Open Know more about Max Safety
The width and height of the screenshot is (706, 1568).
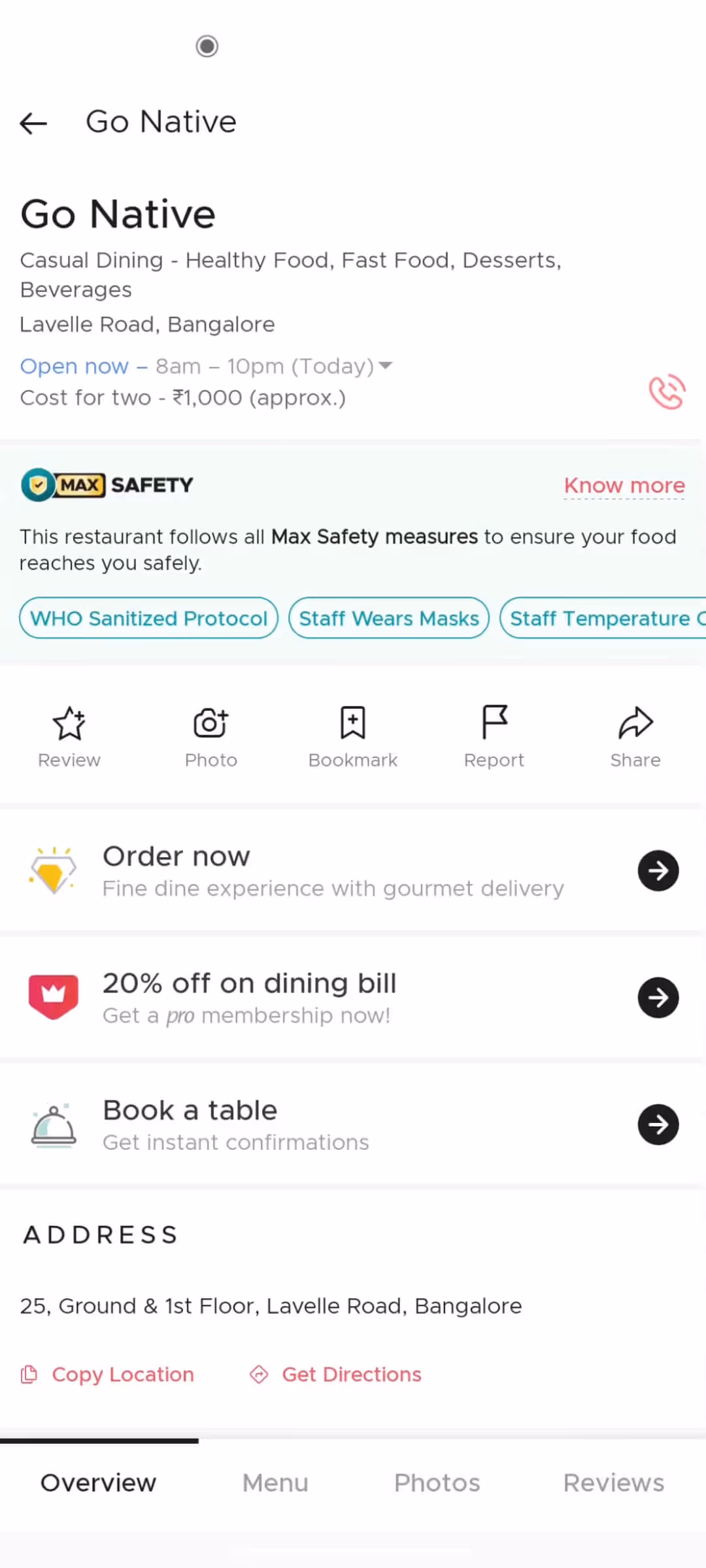624,485
